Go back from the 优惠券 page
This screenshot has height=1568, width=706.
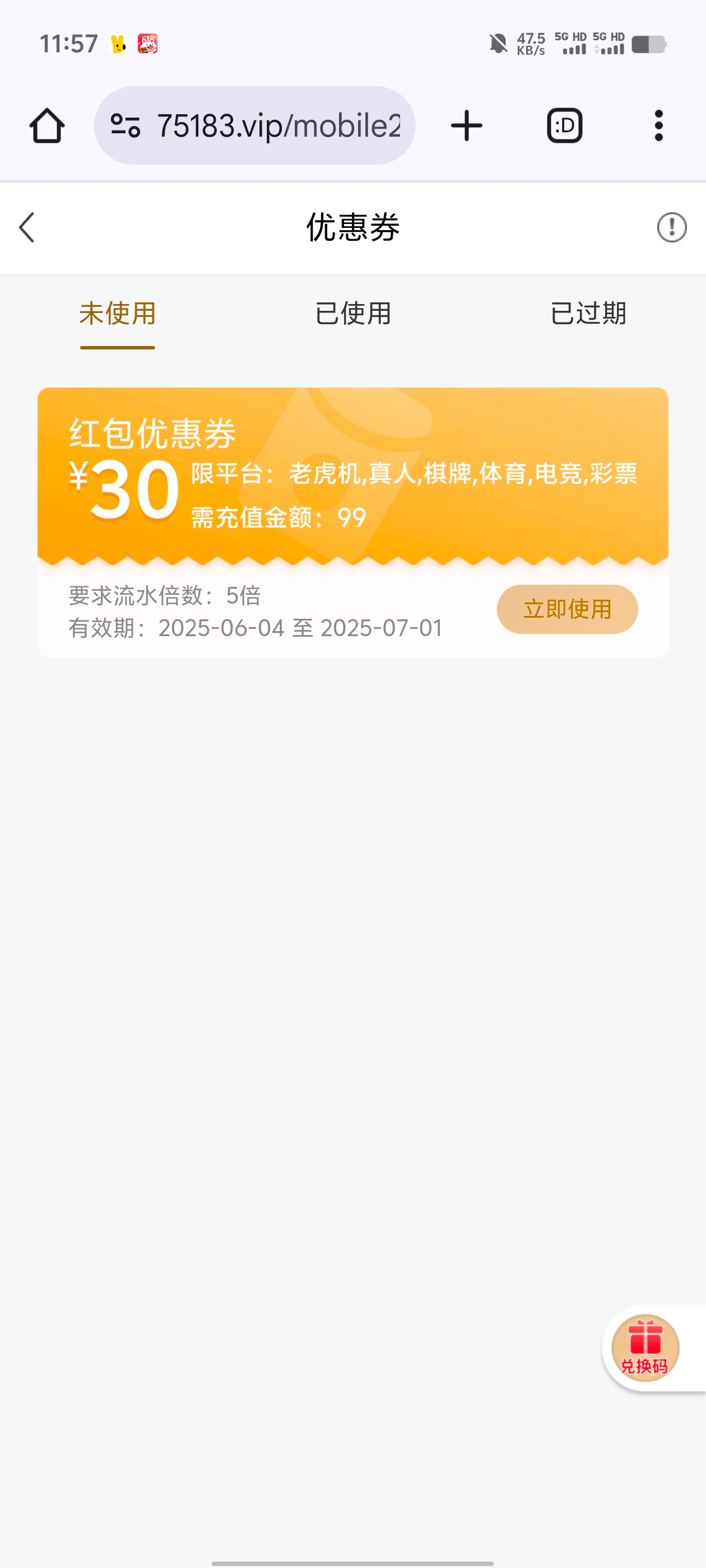[x=27, y=228]
